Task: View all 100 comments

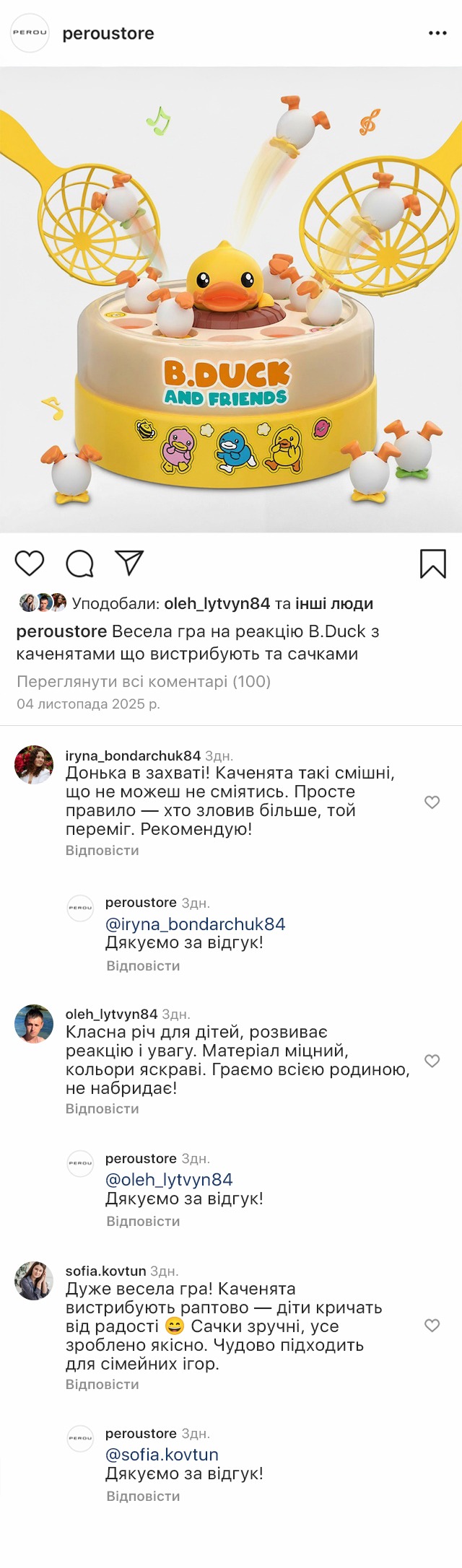Action: click(144, 681)
